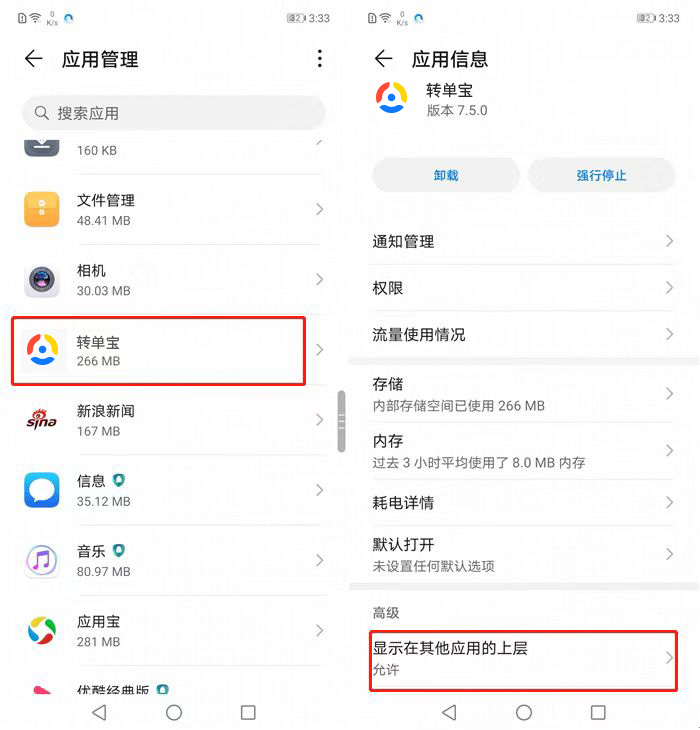Force stop the app with 强行停止
The height and width of the screenshot is (730, 700).
point(601,175)
